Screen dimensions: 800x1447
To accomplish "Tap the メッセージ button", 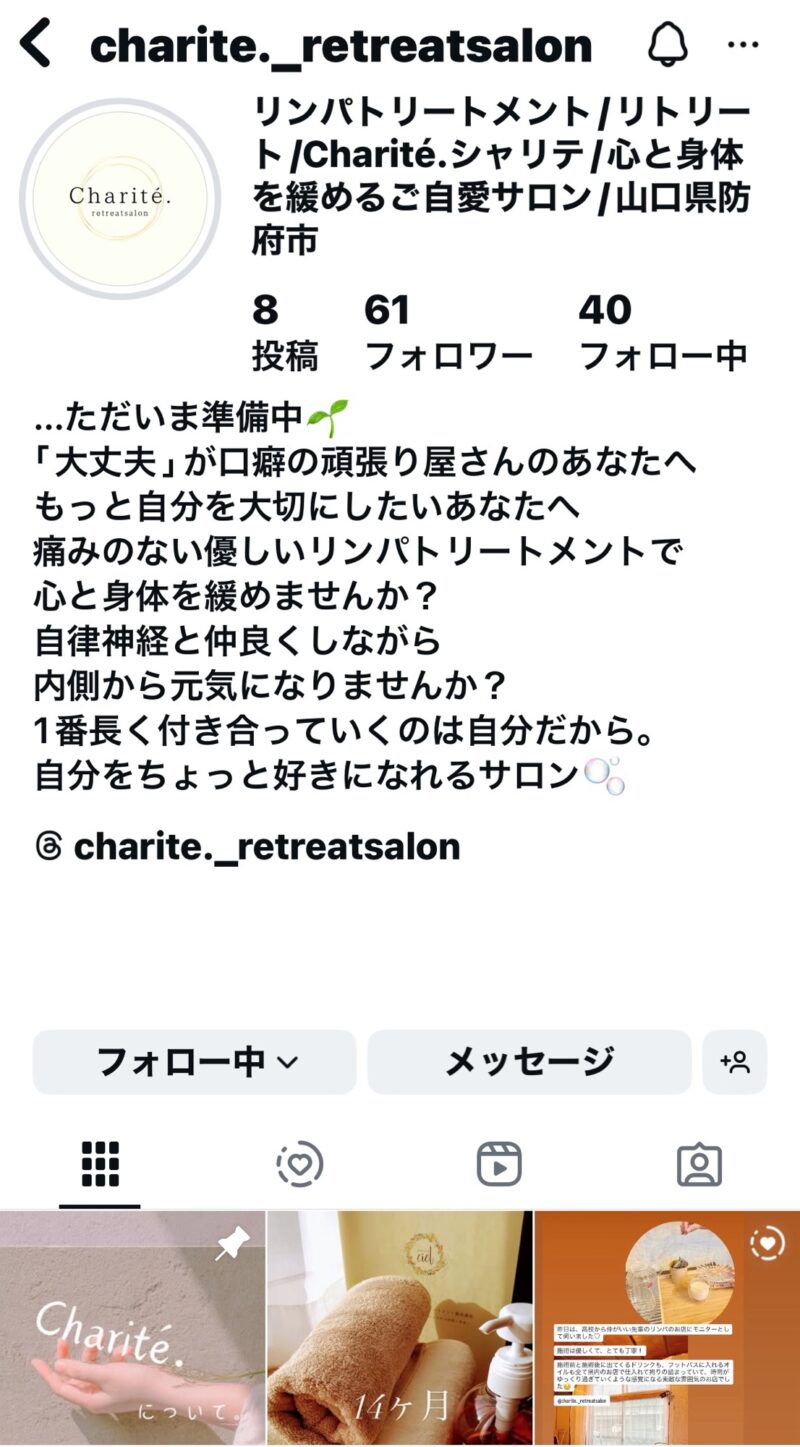I will tap(529, 1062).
